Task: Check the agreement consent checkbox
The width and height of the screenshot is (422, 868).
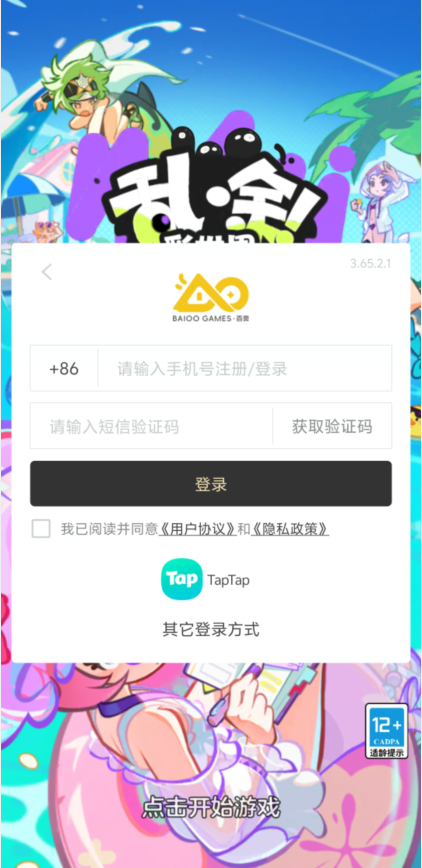Action: coord(41,529)
